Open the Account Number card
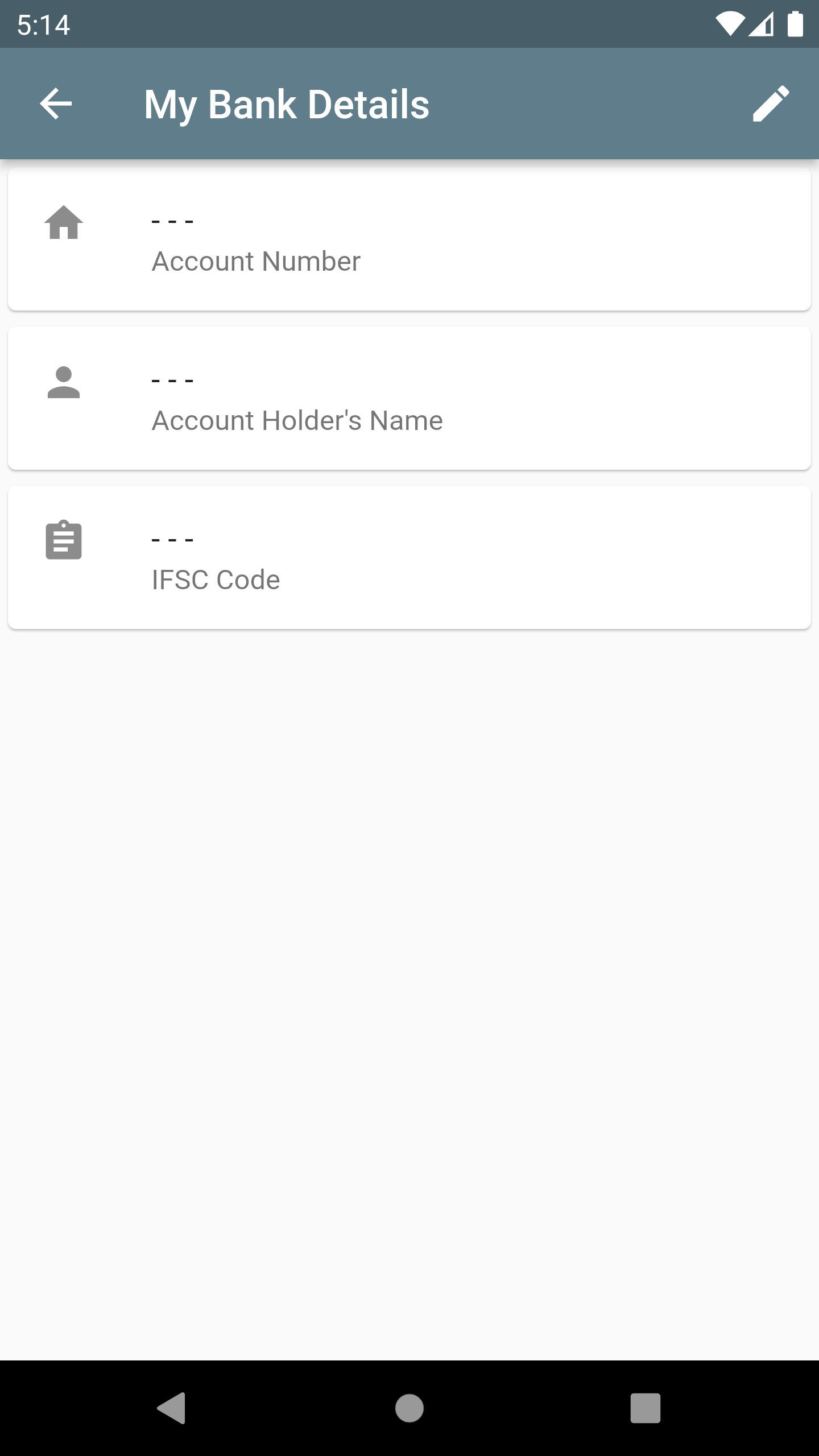The image size is (819, 1456). [x=409, y=239]
